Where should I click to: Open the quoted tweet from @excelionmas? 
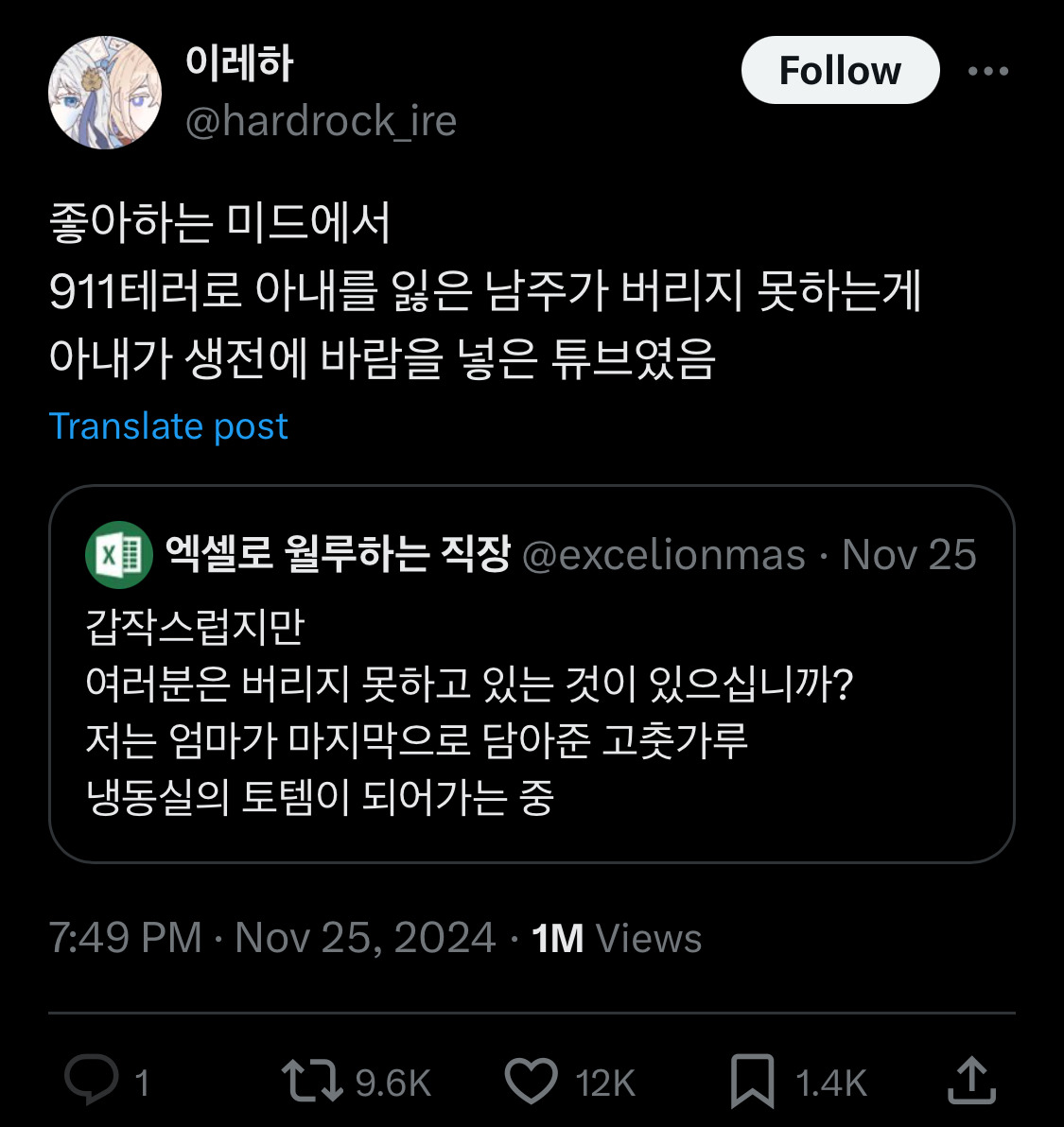[x=532, y=709]
